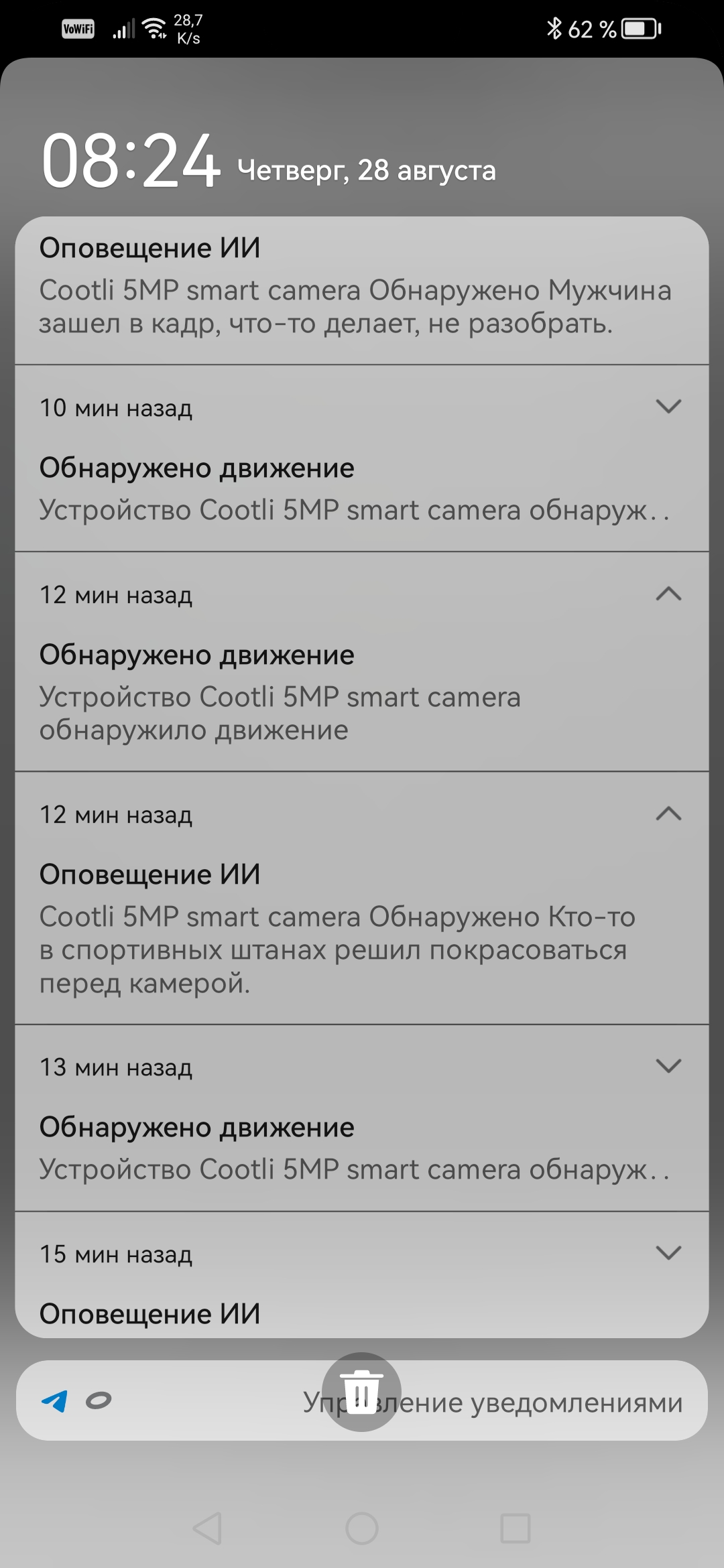Expand the AI alert from 15 minutes ago

668,1253
